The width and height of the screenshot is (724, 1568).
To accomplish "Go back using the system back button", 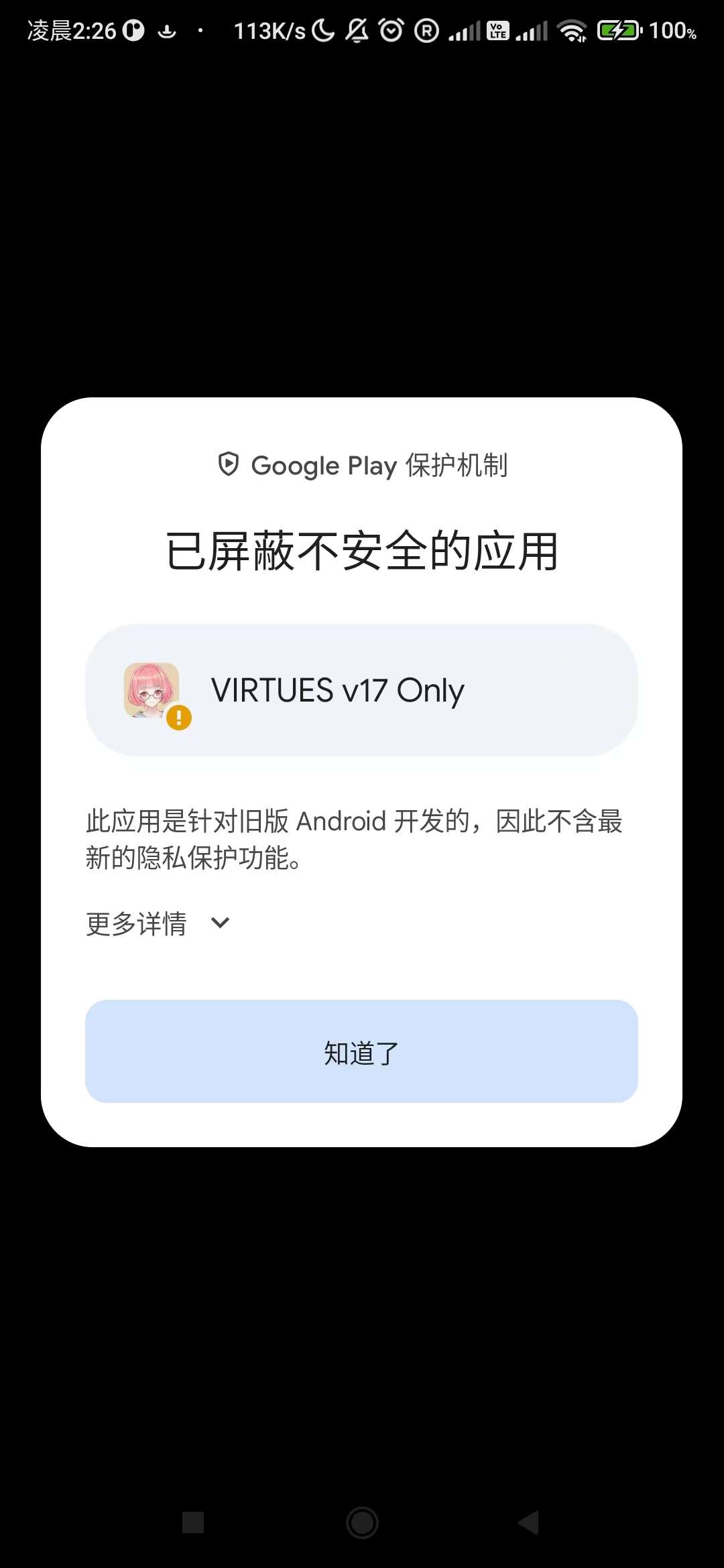I will [529, 1522].
